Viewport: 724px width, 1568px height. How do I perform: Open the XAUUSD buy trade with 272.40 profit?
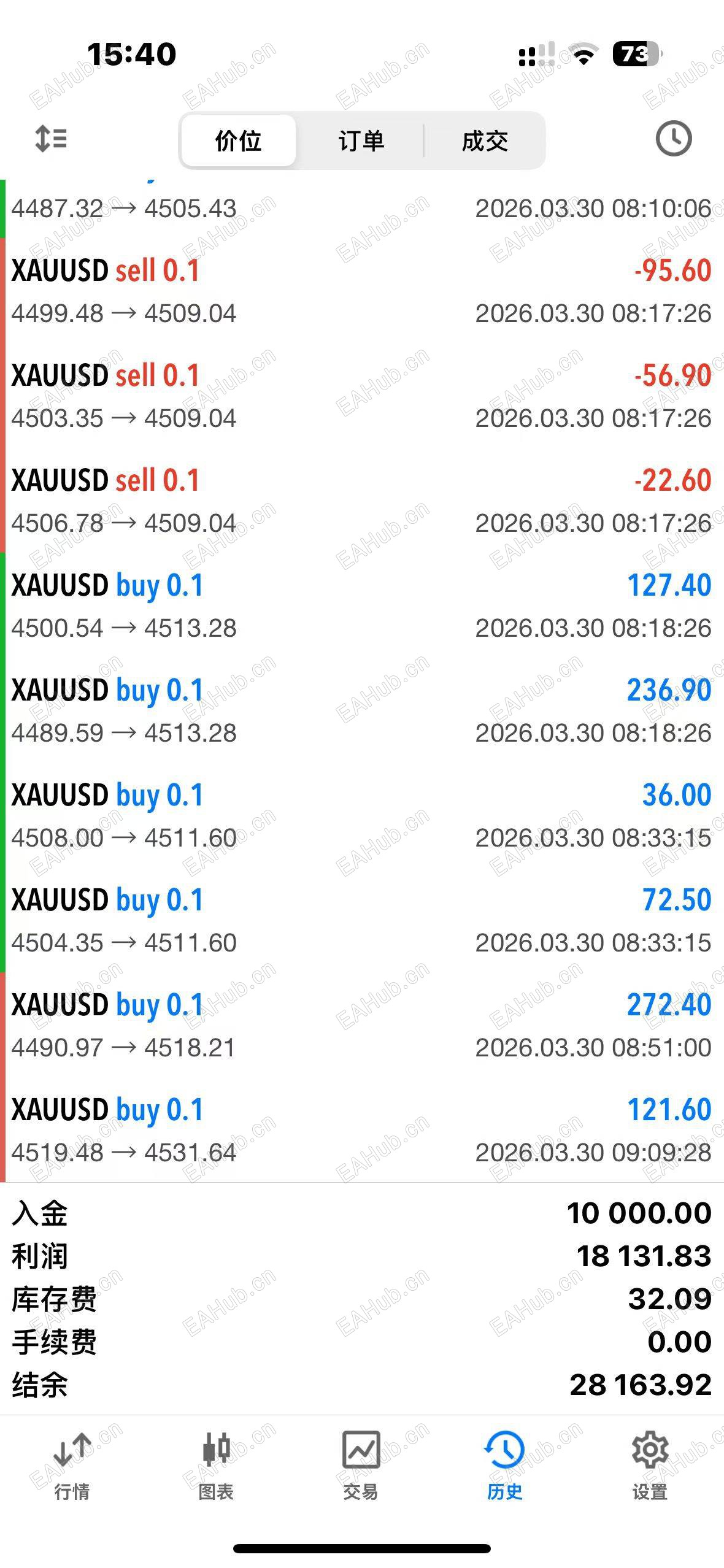362,1026
